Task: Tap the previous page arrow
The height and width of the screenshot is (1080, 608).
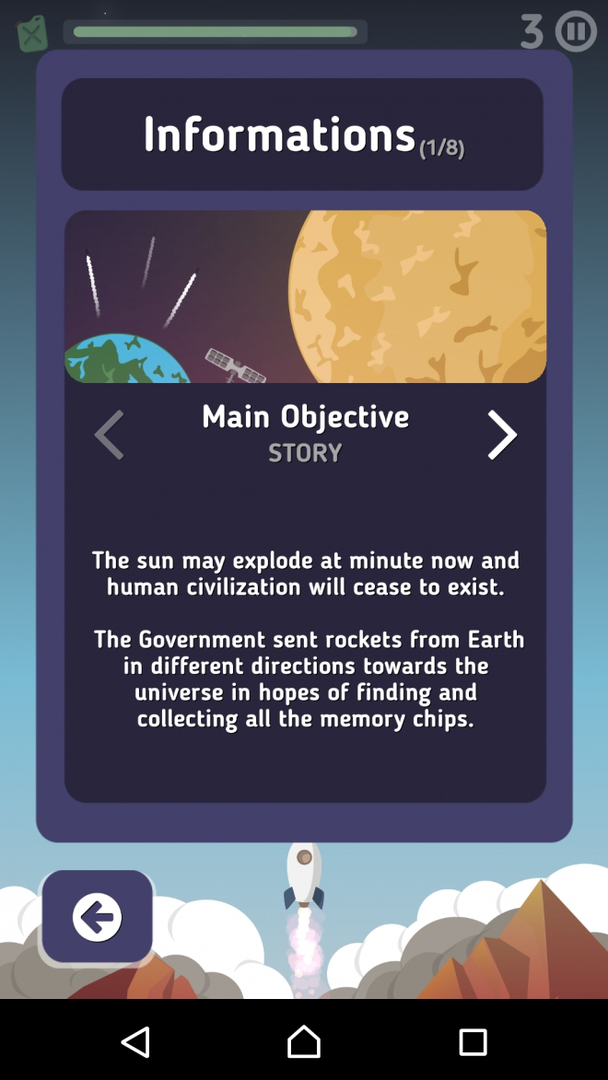Action: click(x=109, y=435)
